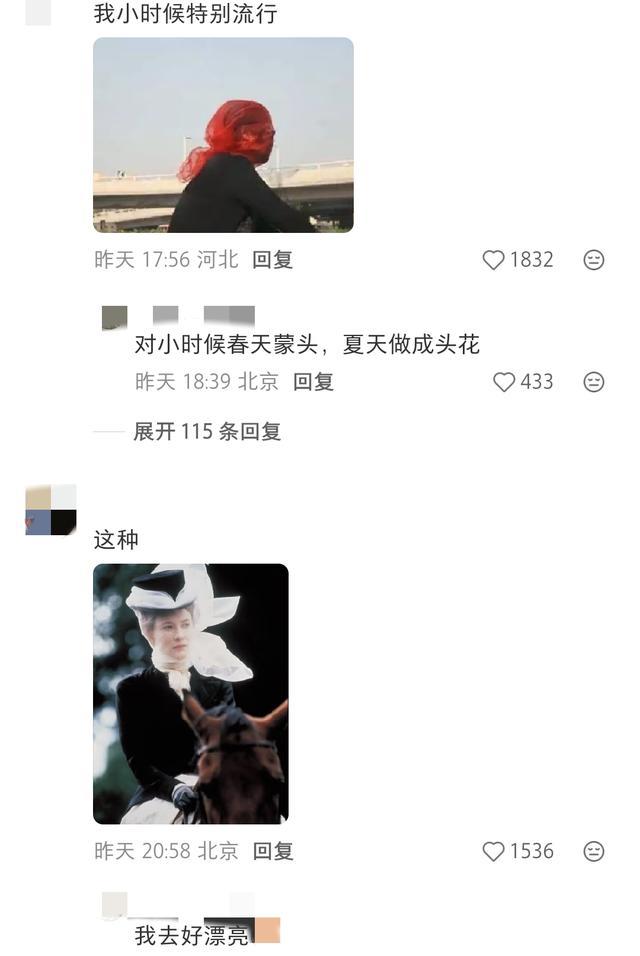View the horse rider photo in the 这种 comment
The image size is (640, 956).
191,694
